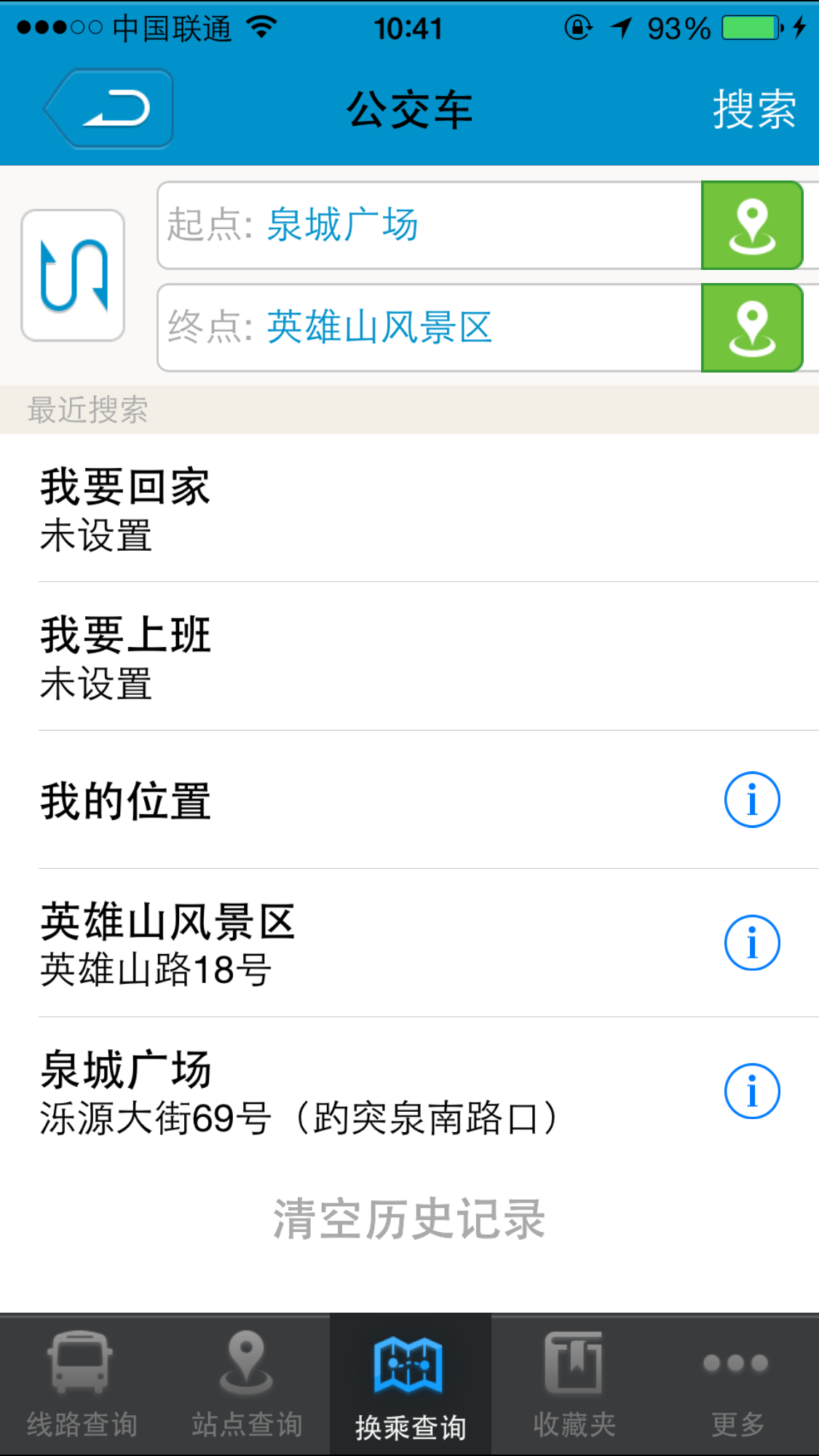Pick the start point on the map
Screen dimensions: 819x1456
(752, 225)
